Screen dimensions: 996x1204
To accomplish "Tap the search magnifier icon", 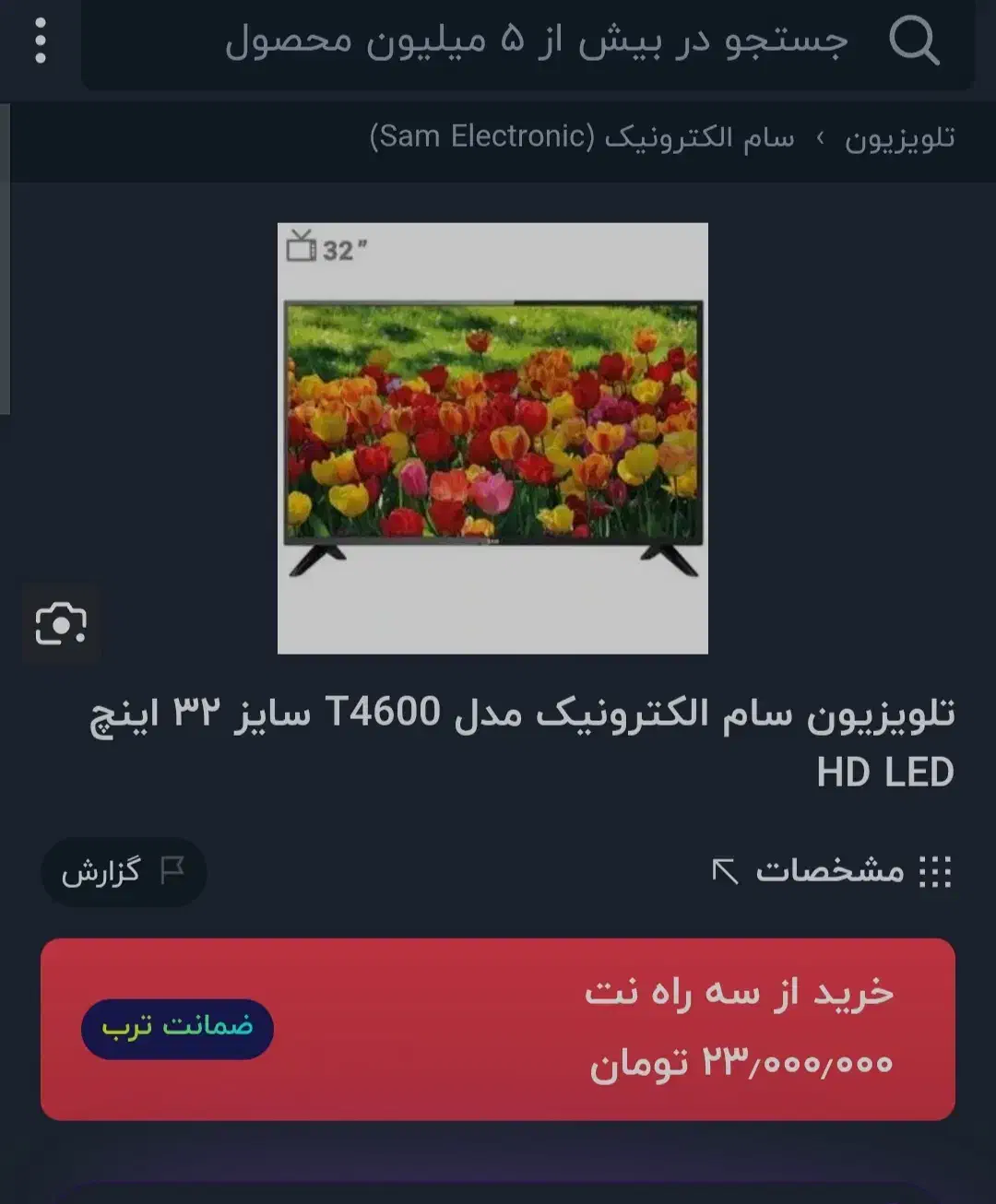I will tap(916, 41).
